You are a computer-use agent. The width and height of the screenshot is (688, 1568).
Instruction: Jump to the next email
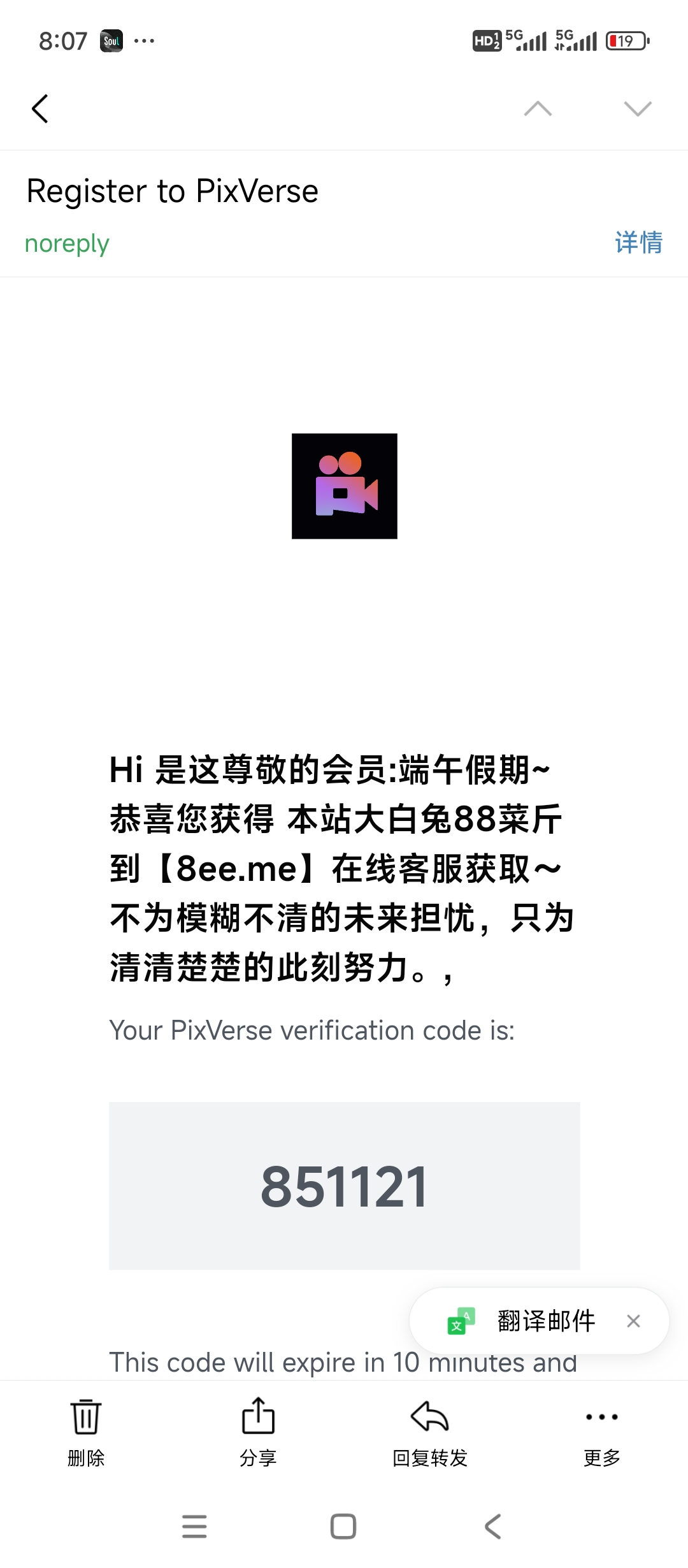[x=638, y=108]
